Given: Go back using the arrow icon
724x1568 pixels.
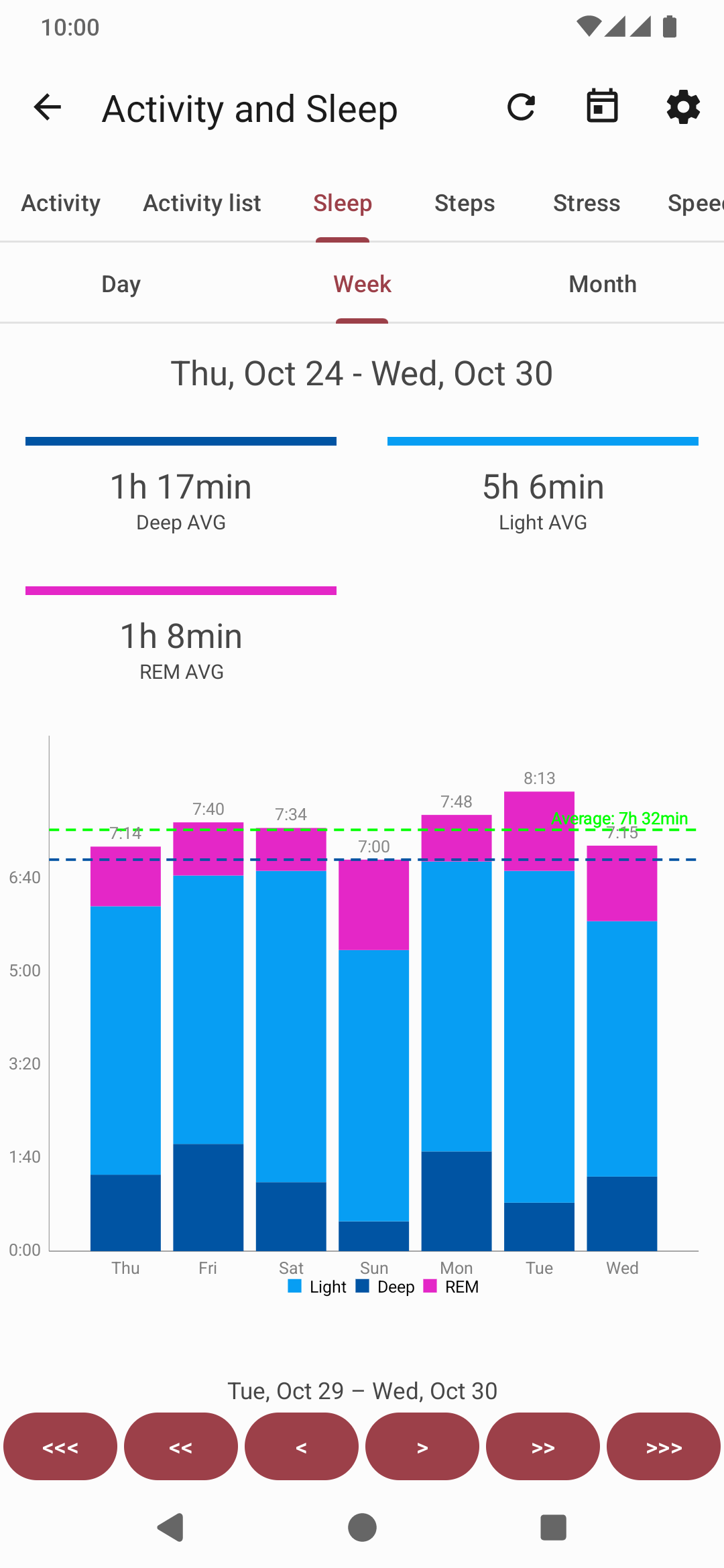Looking at the screenshot, I should click(48, 107).
